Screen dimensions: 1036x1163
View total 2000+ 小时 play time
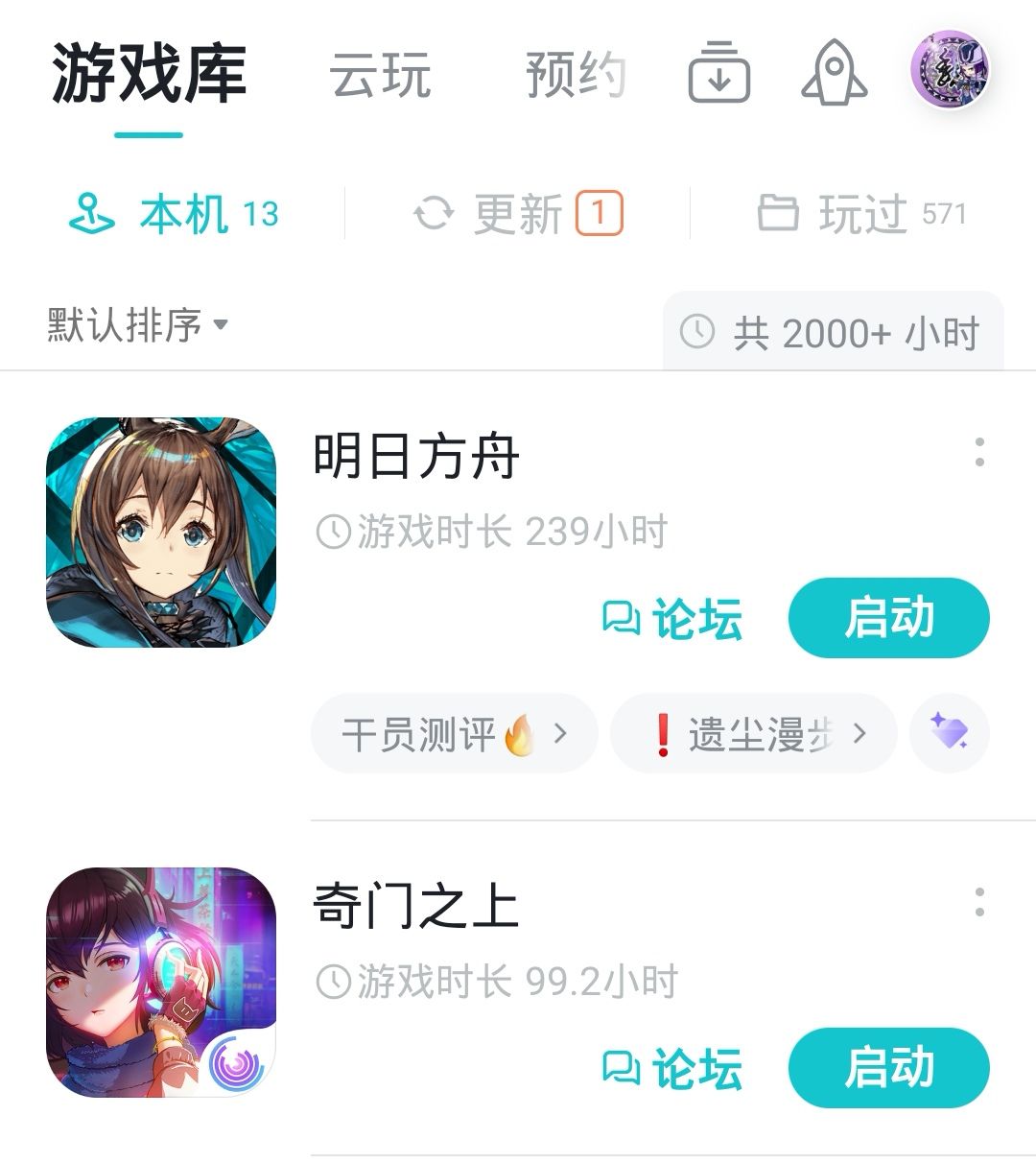point(833,332)
